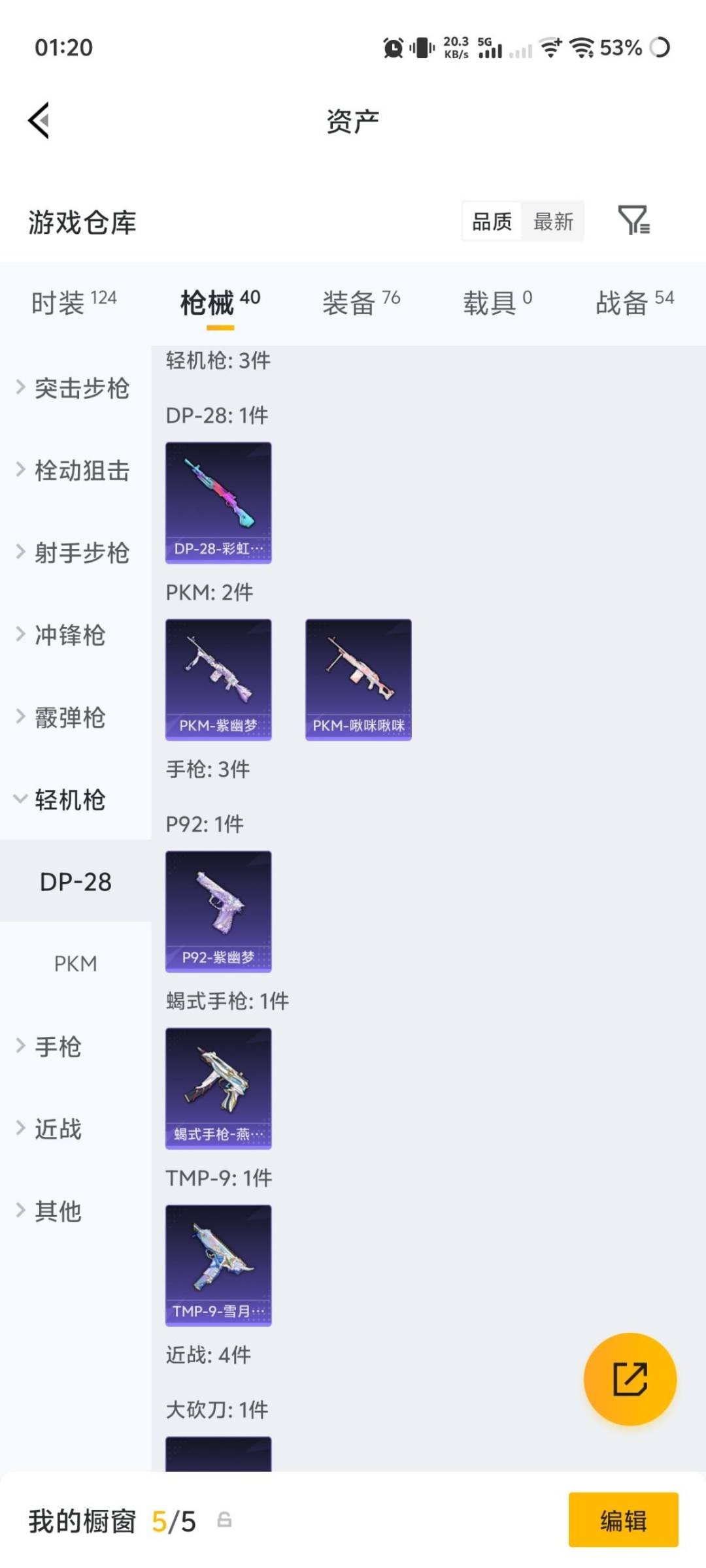Switch sorting to 最新
This screenshot has height=1568, width=706.
(553, 221)
